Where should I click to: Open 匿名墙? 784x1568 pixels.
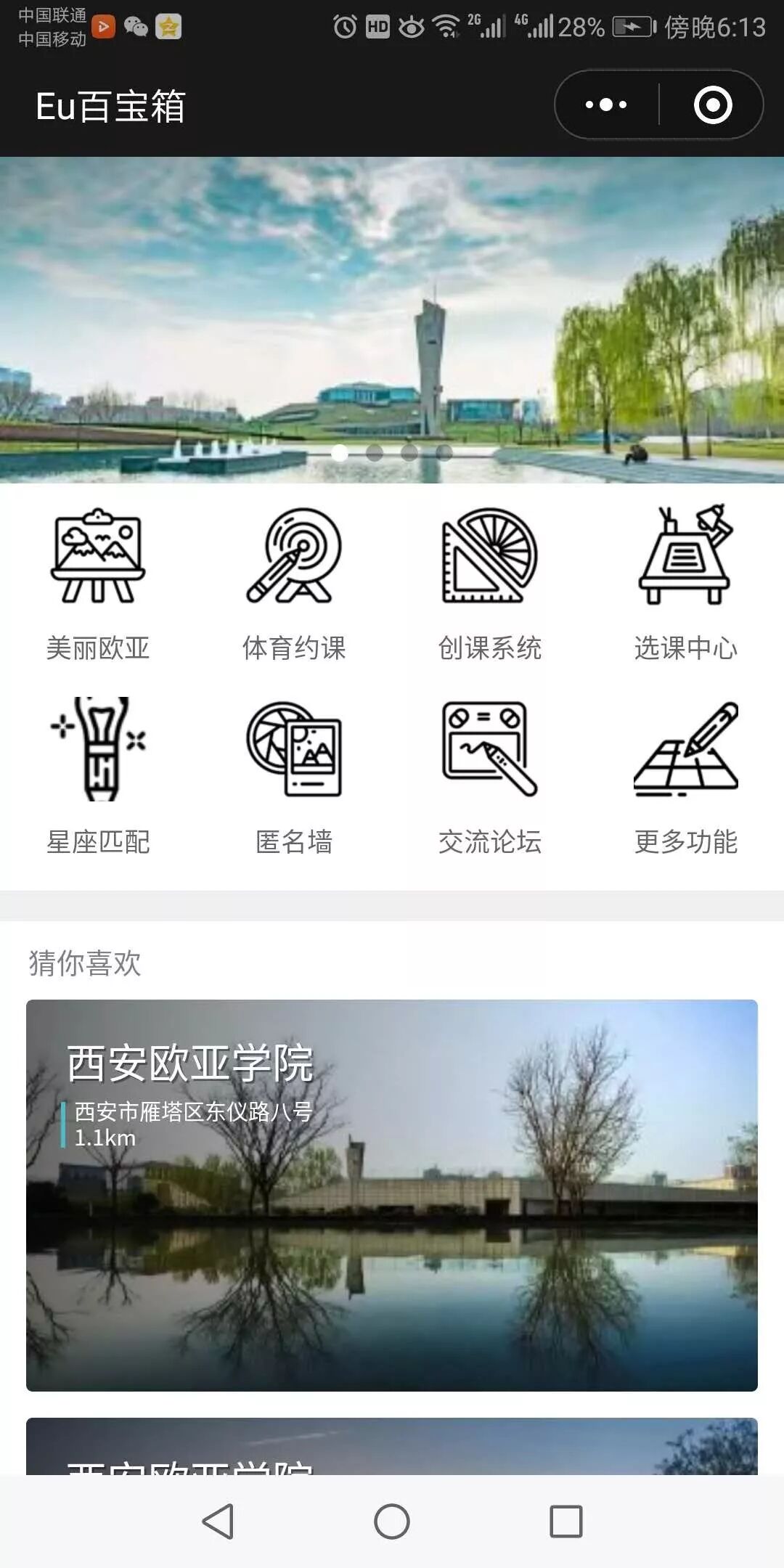coord(294,777)
